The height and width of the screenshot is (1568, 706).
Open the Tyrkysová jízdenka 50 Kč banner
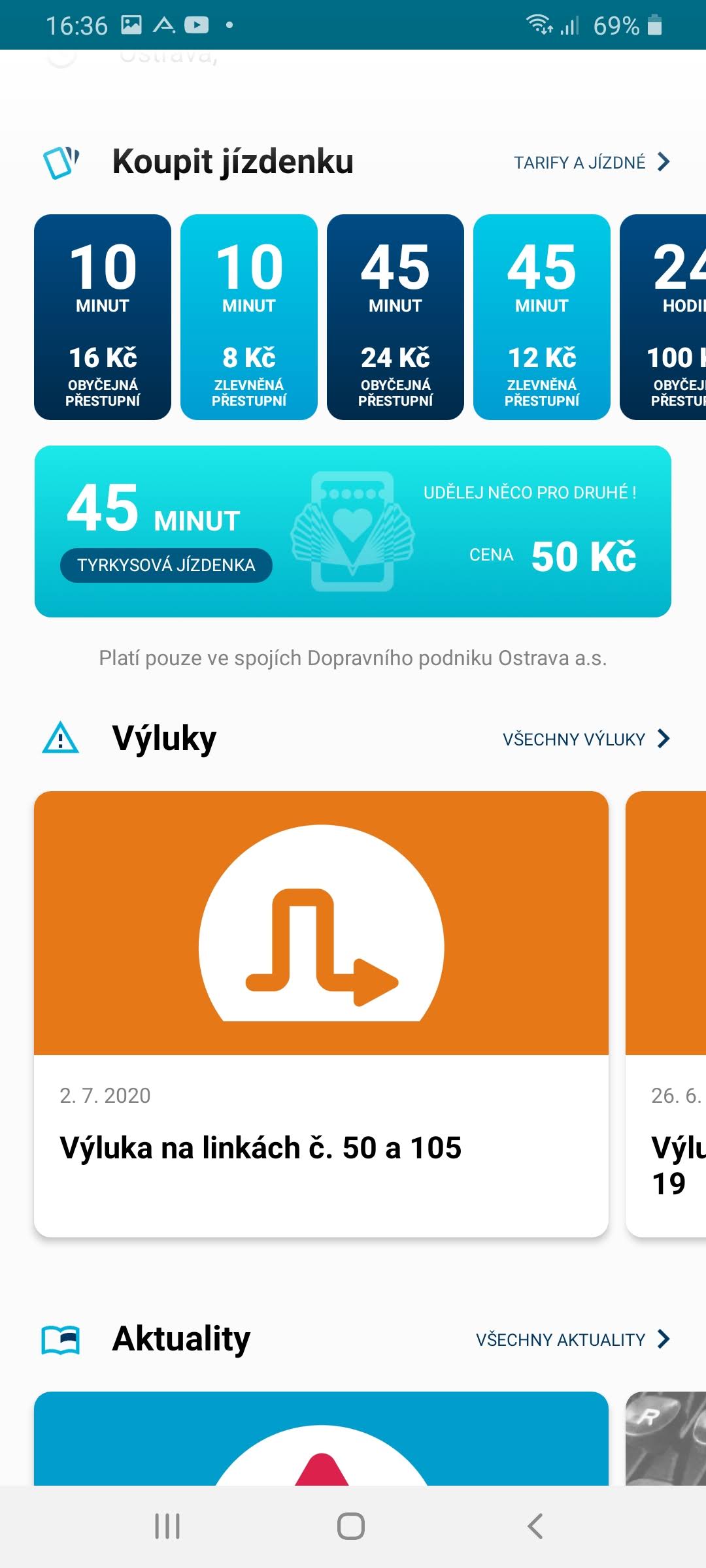[353, 531]
